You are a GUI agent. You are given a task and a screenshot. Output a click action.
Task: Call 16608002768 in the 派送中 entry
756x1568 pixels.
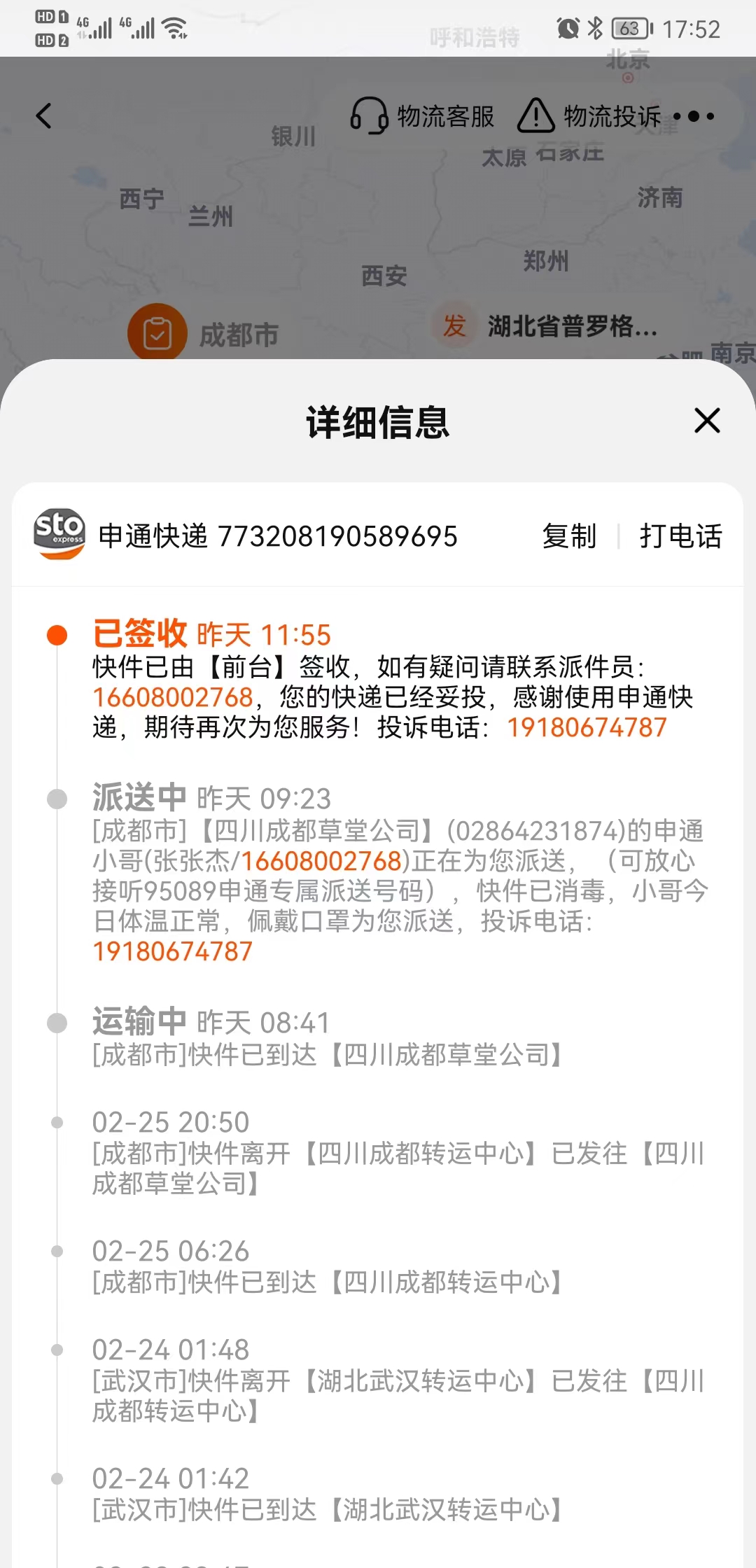[321, 861]
